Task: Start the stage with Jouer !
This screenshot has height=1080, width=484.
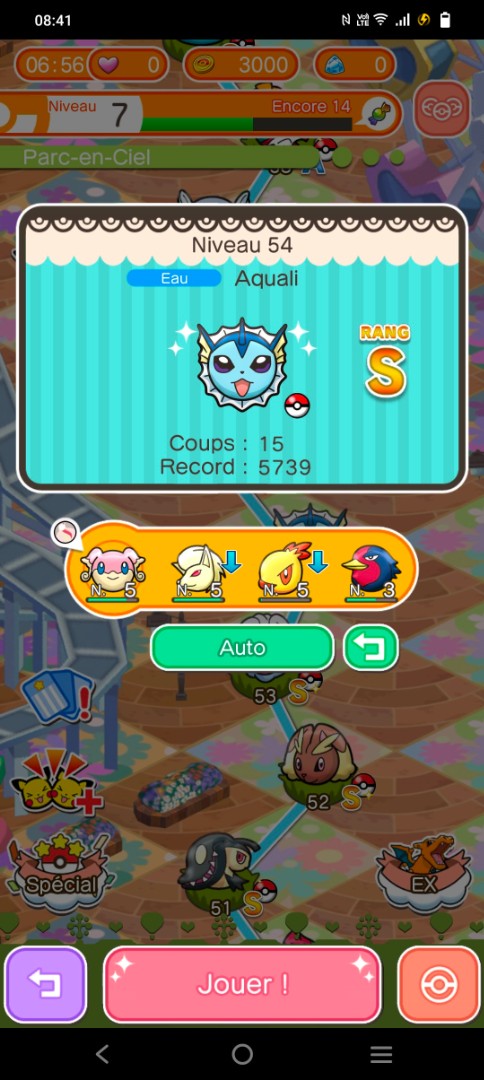Action: [x=242, y=984]
